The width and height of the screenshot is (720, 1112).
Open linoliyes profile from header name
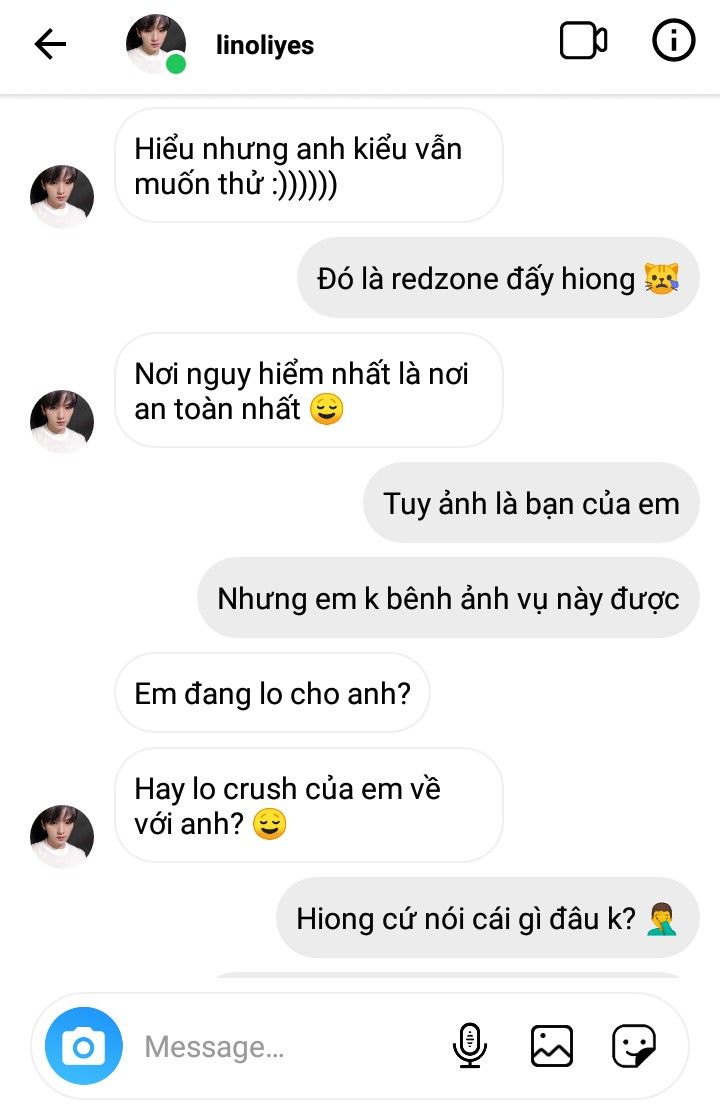[265, 45]
